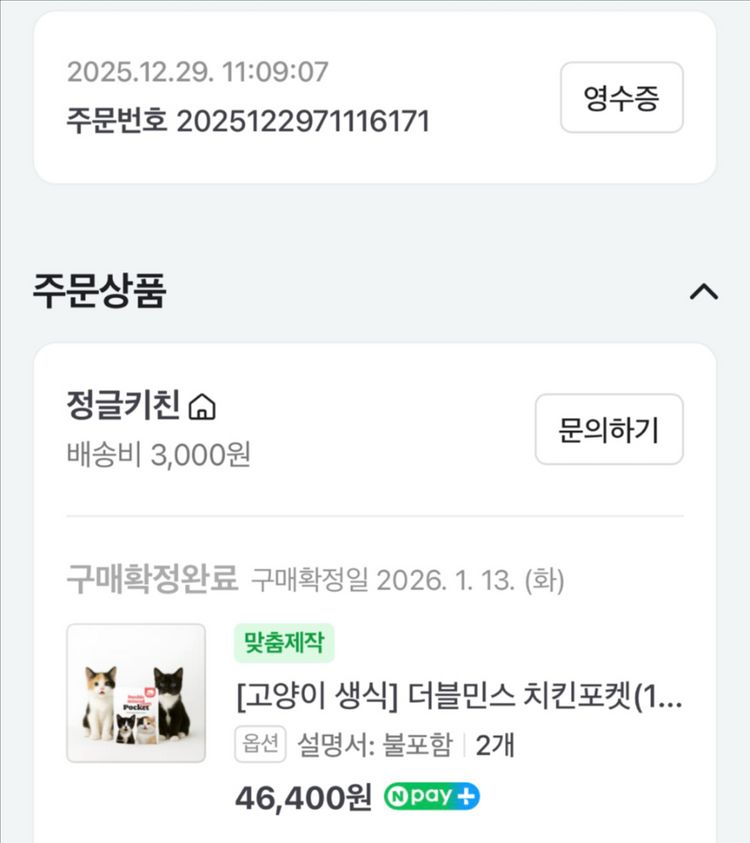750x843 pixels.
Task: Click the plus symbol on the Npay badge
Action: [463, 796]
